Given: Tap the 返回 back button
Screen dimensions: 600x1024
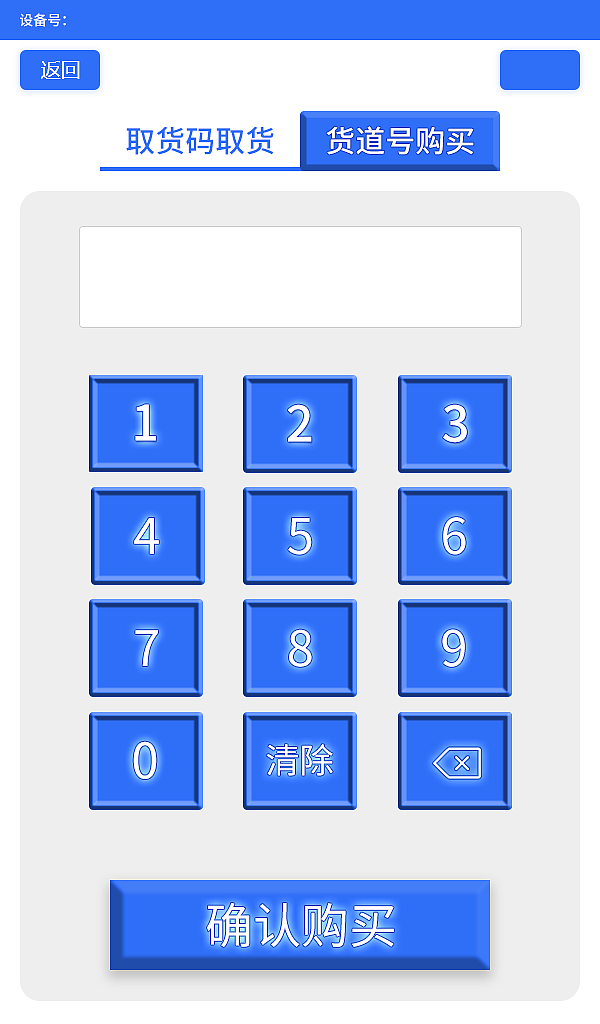Looking at the screenshot, I should point(60,70).
